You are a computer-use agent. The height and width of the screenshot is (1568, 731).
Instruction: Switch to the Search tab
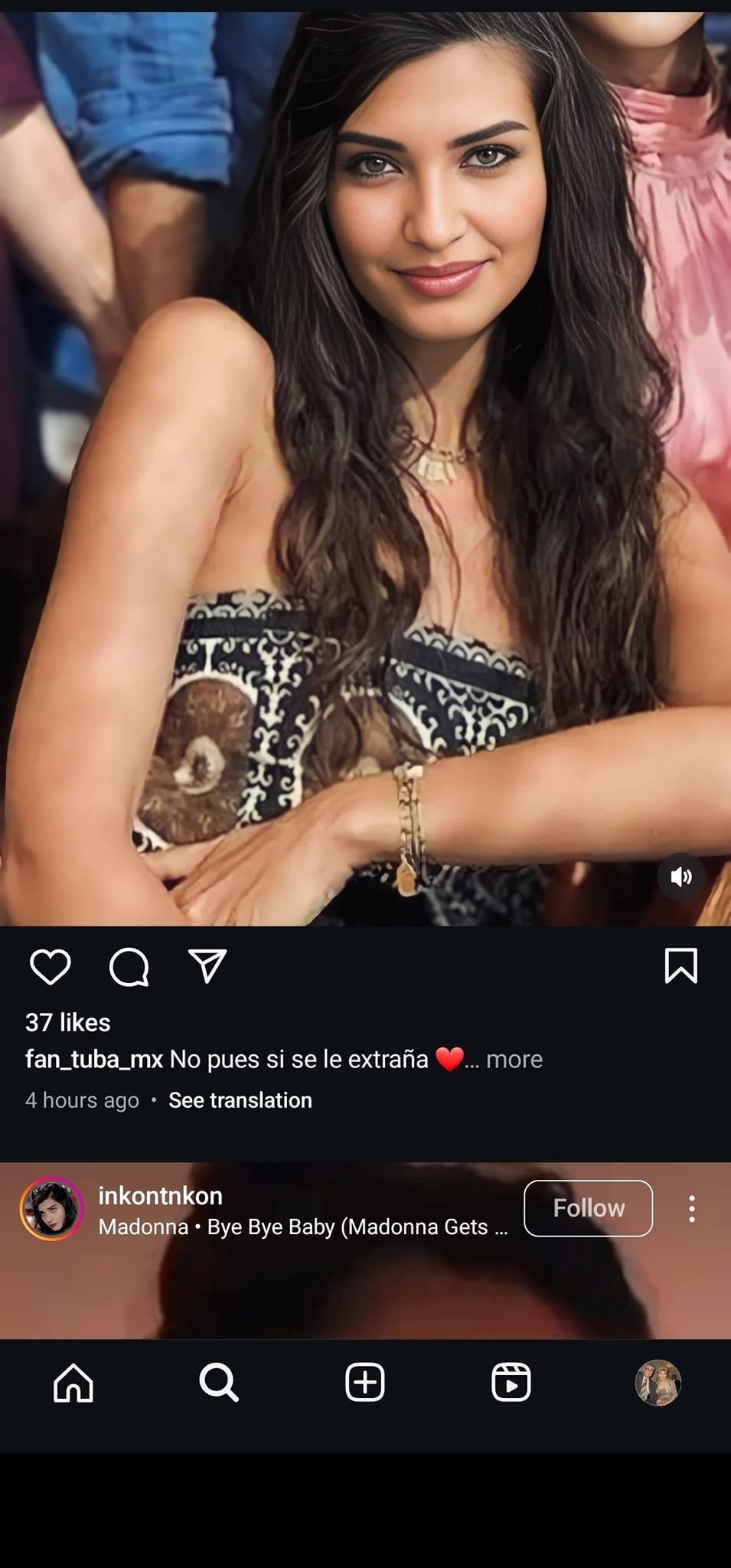pos(219,1383)
